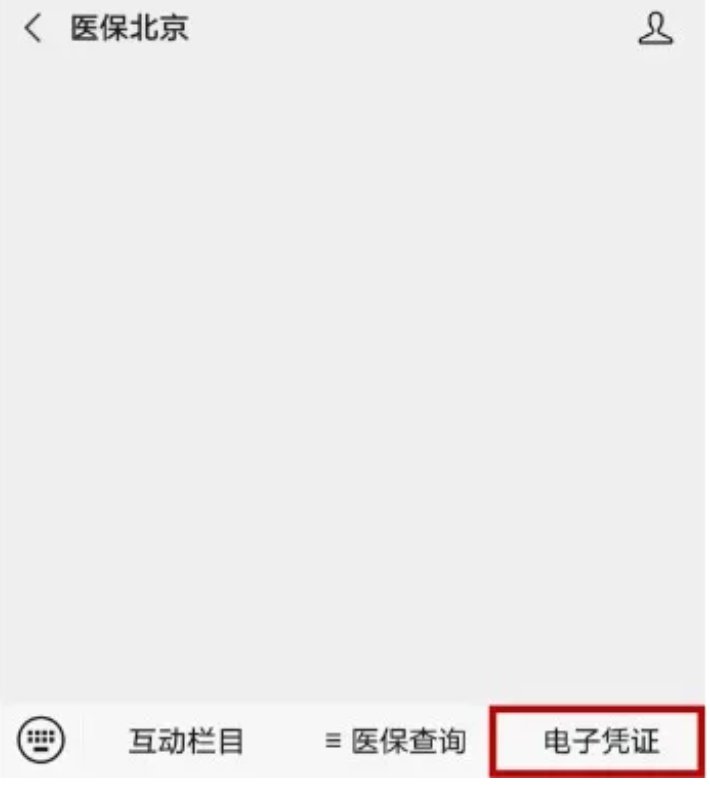Viewport: 710px width, 786px height.
Task: Expand the 医保查询 menu
Action: pyautogui.click(x=396, y=741)
